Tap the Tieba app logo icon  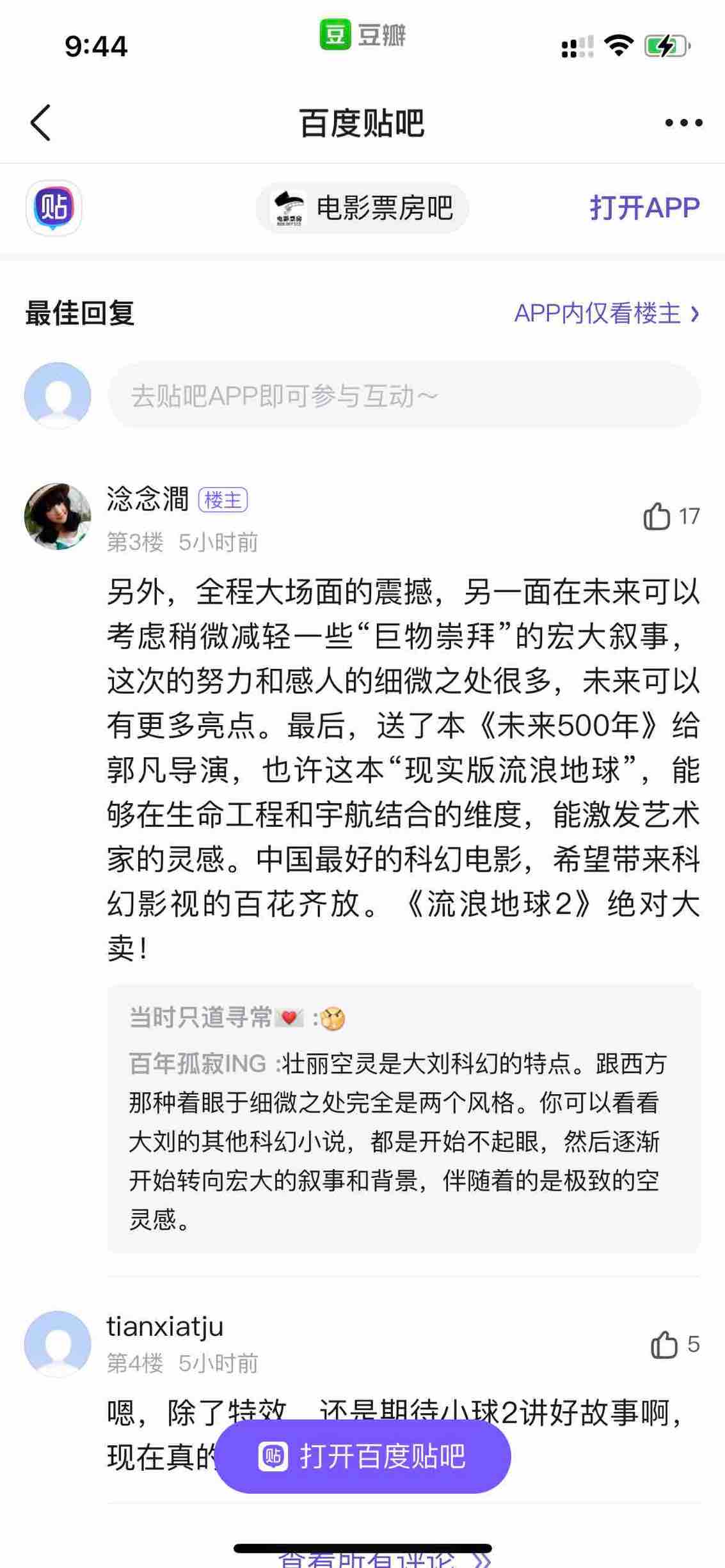click(54, 208)
